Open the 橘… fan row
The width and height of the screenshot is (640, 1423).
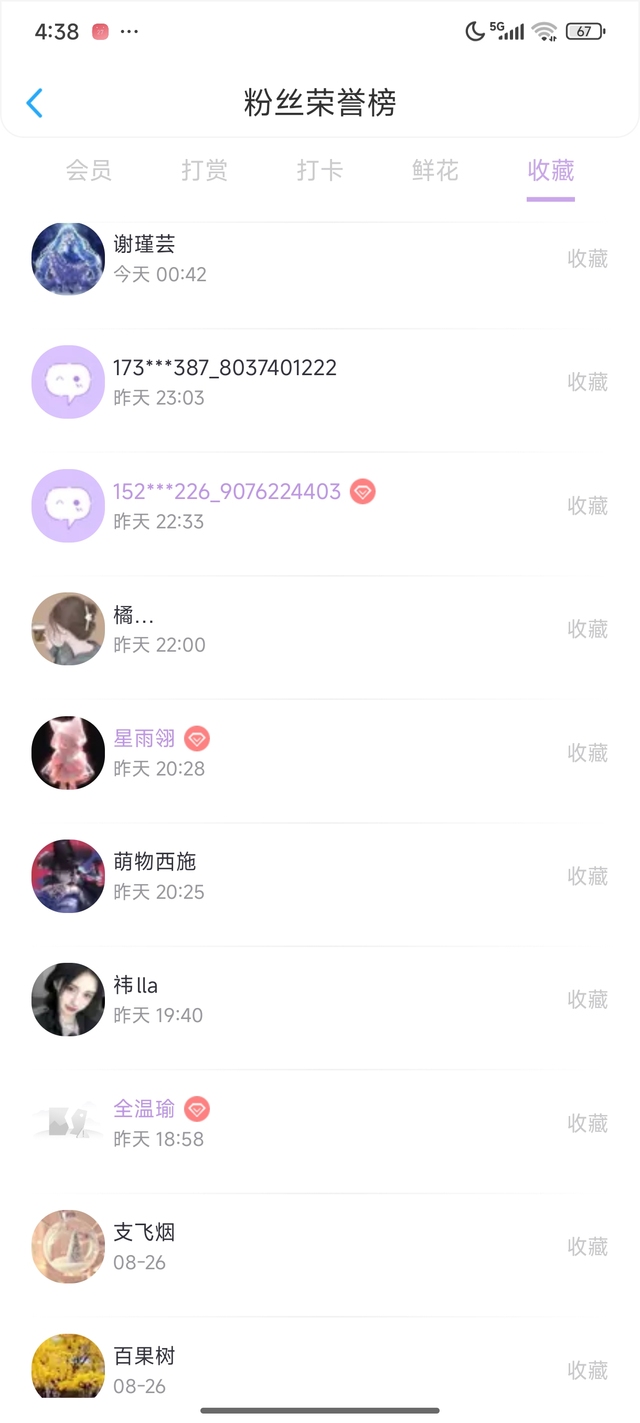click(320, 629)
